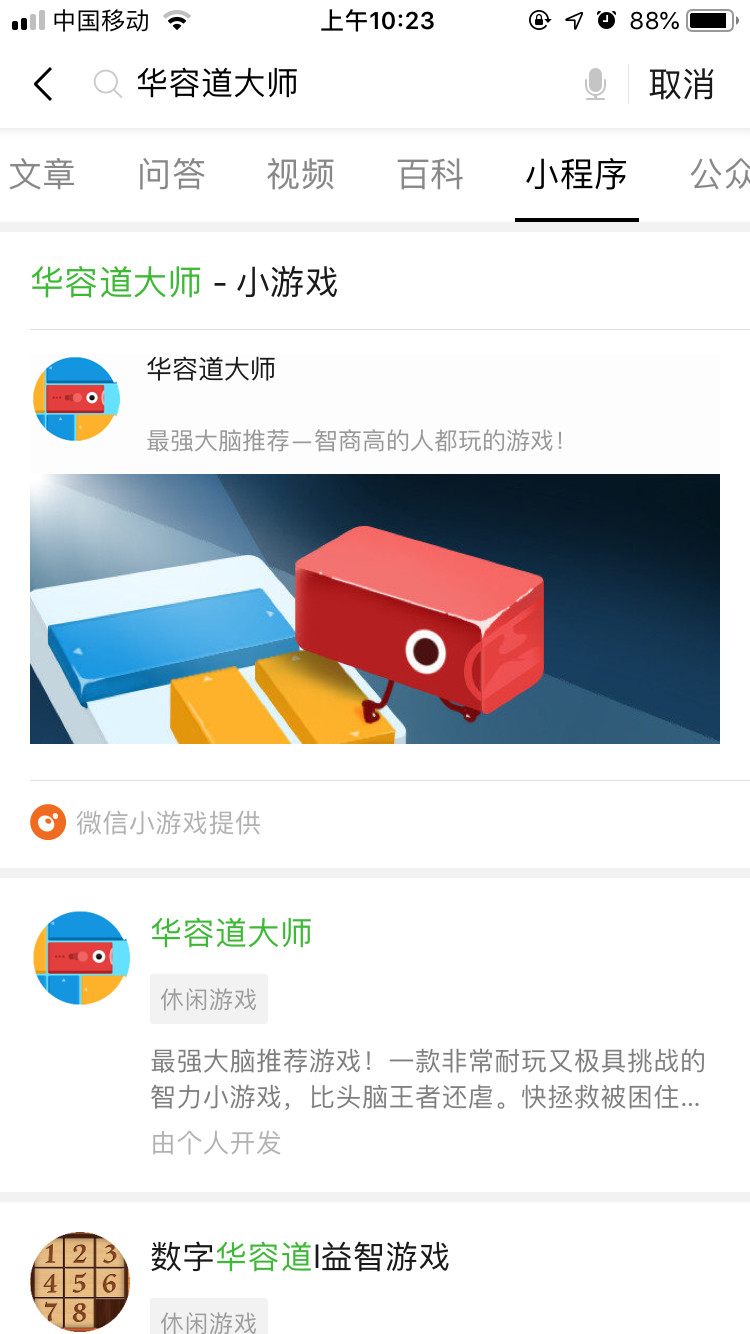Select the 小程序 tab

tap(577, 174)
